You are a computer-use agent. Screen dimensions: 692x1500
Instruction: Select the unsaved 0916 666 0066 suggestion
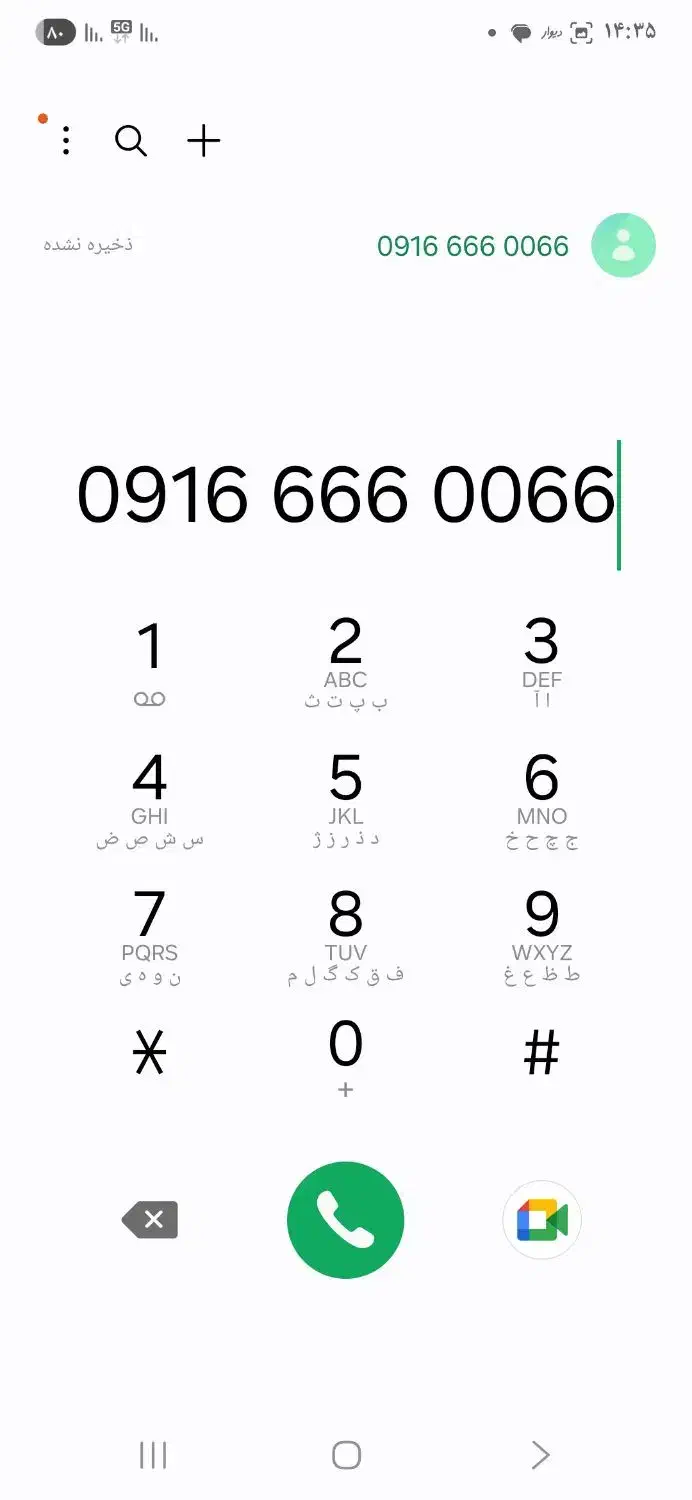346,245
